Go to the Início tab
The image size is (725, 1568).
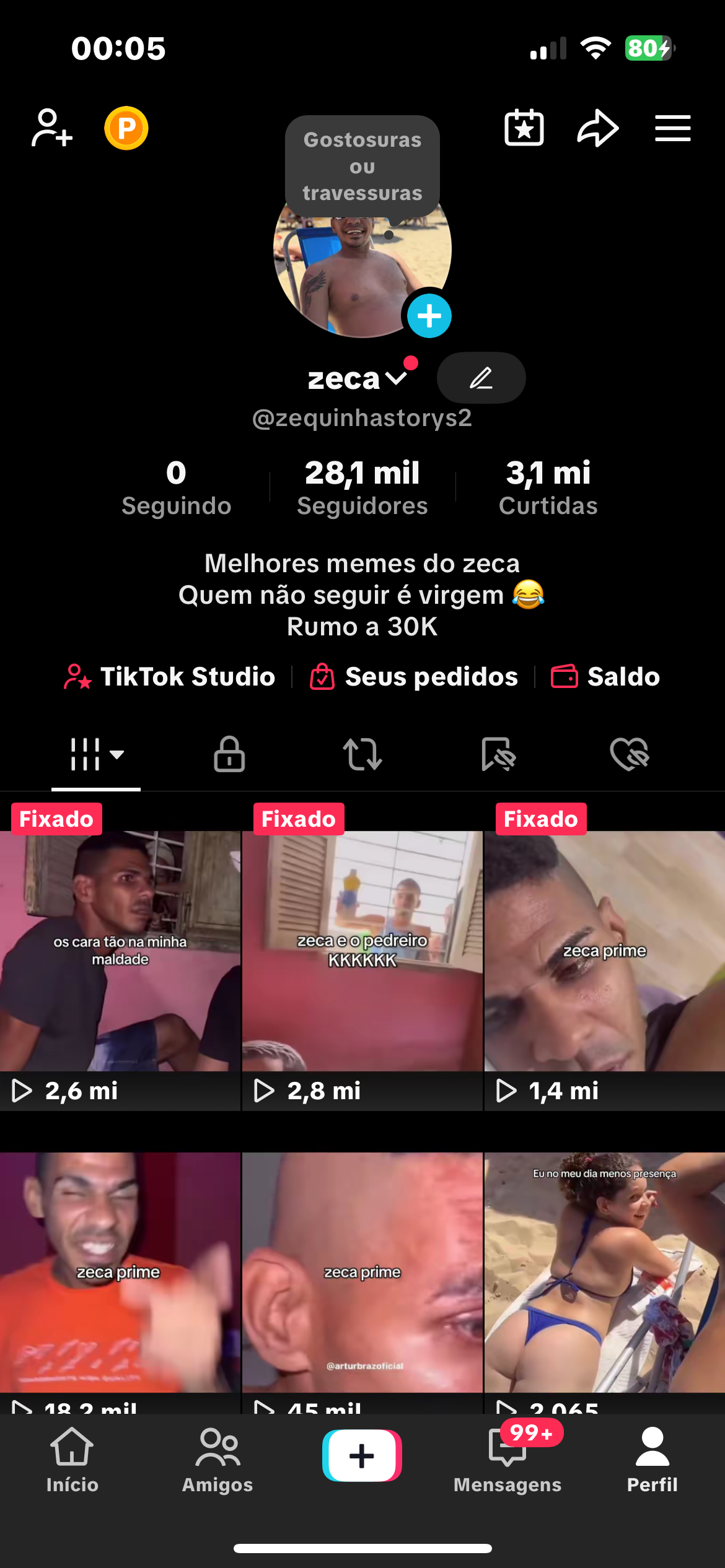[72, 1460]
